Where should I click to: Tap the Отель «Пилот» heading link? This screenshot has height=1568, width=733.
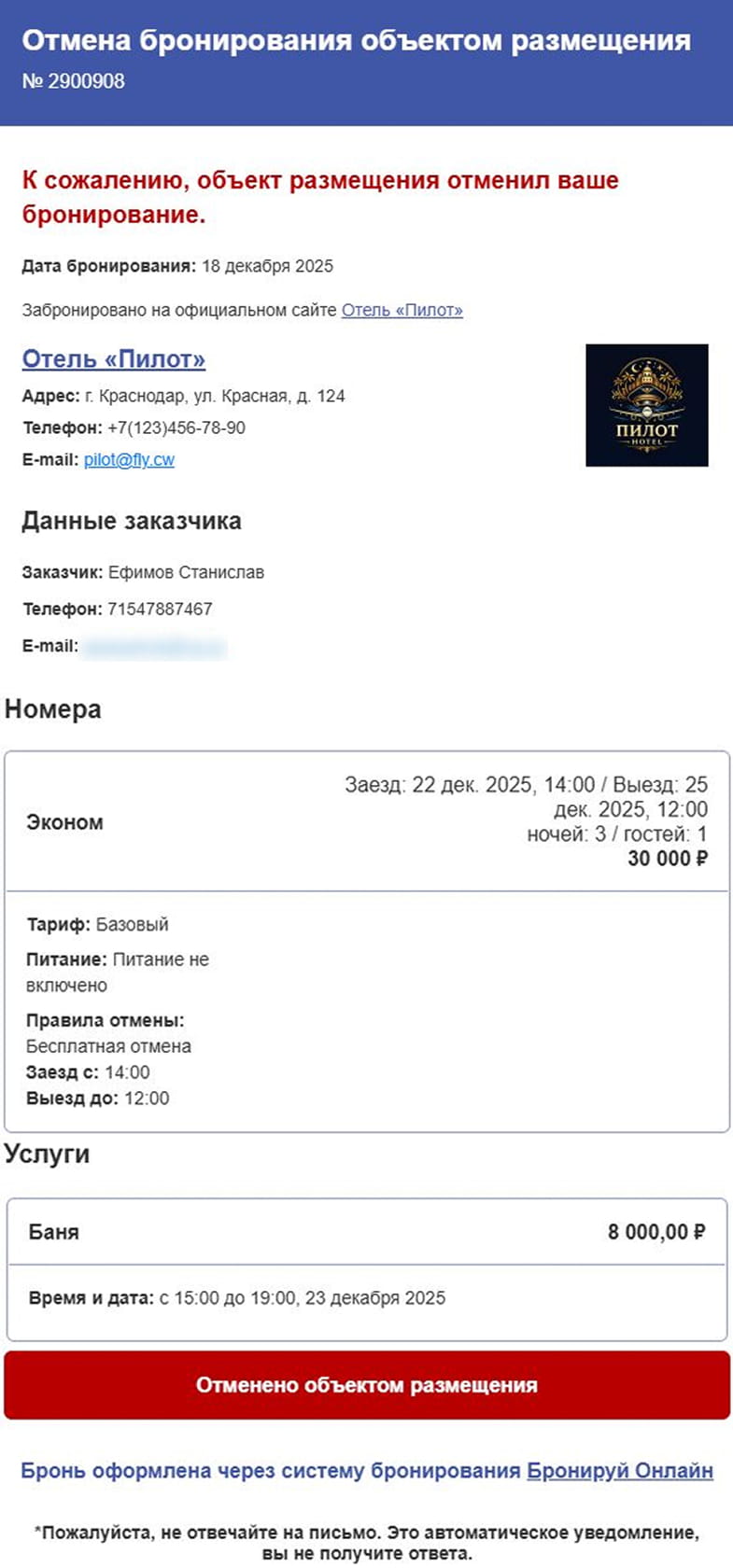pos(114,359)
